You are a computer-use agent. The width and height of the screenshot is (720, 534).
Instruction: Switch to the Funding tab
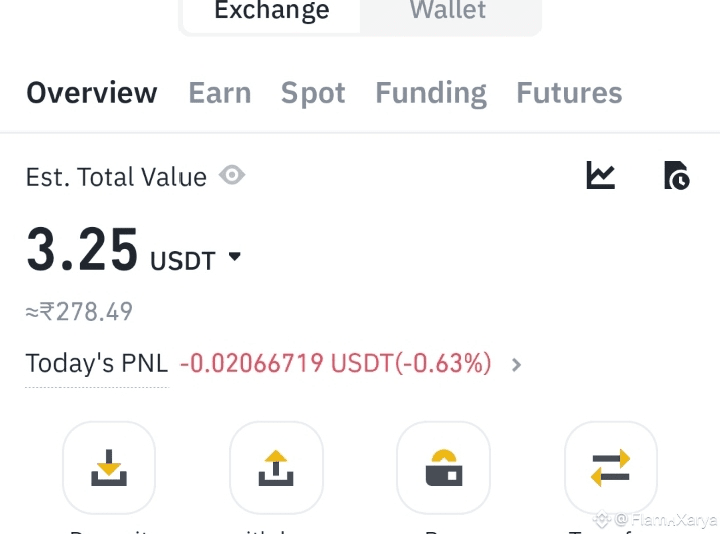click(x=431, y=93)
